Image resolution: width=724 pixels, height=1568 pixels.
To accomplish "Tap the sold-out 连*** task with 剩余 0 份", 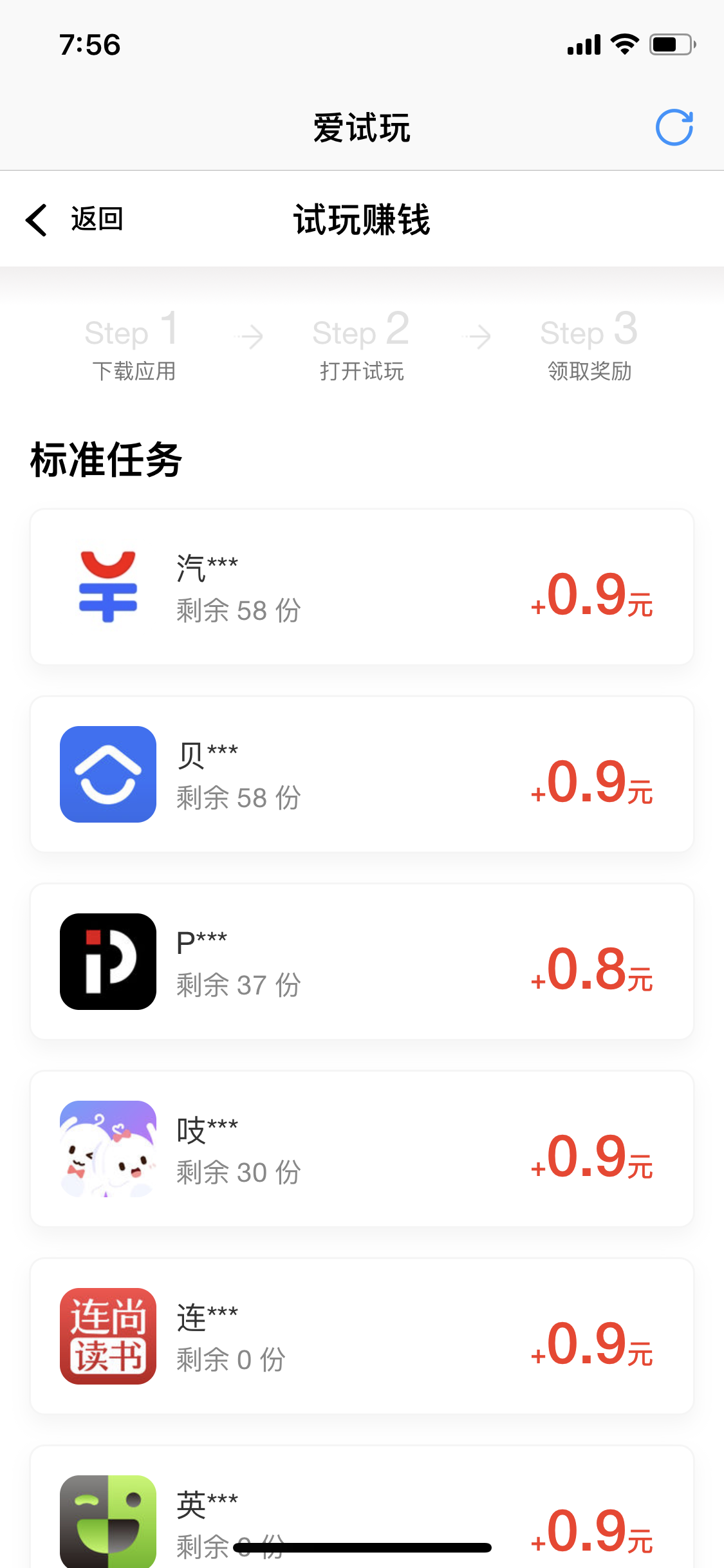I will point(360,1338).
